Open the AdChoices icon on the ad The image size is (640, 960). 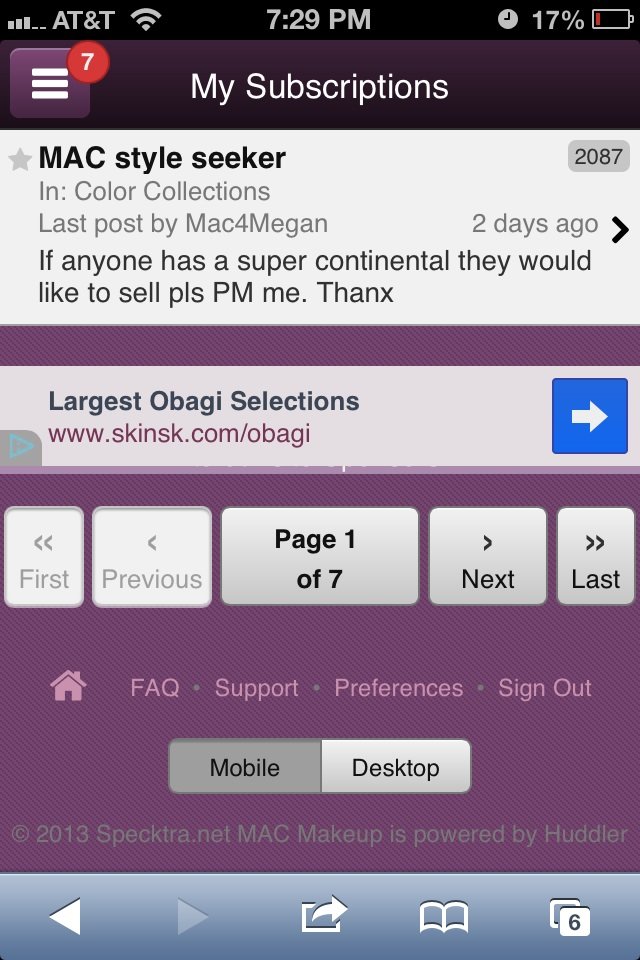click(x=20, y=447)
